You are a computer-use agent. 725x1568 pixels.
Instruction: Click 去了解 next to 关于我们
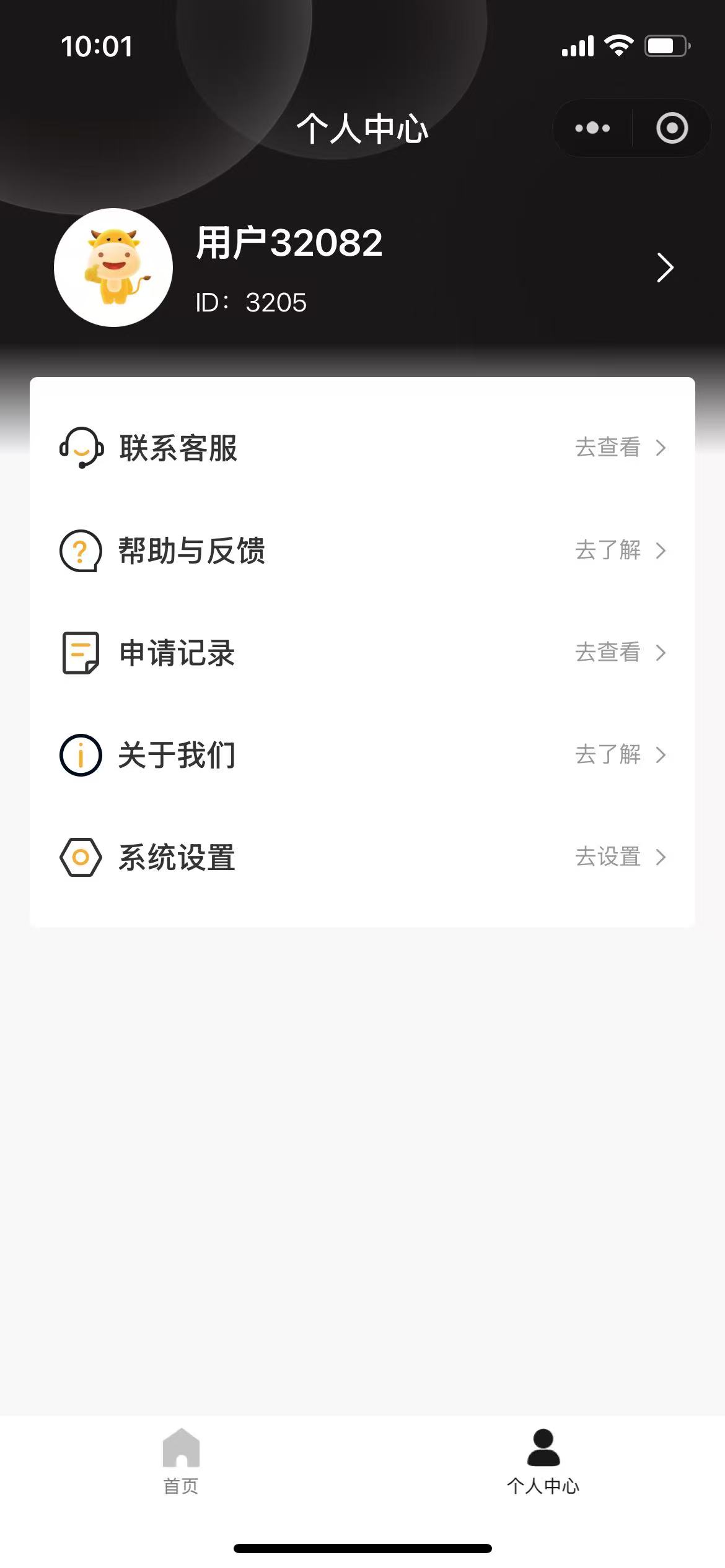tap(607, 755)
